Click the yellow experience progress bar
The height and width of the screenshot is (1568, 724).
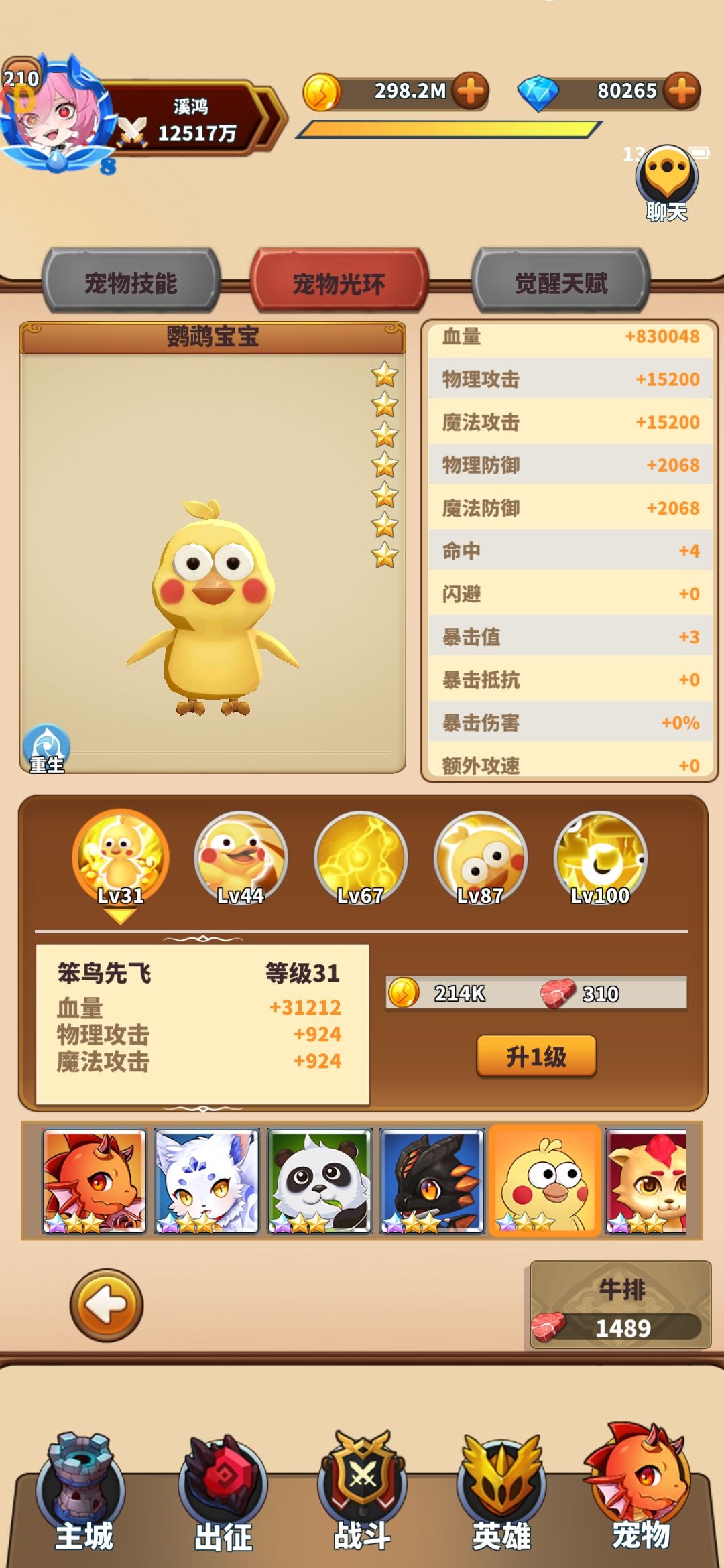click(449, 129)
